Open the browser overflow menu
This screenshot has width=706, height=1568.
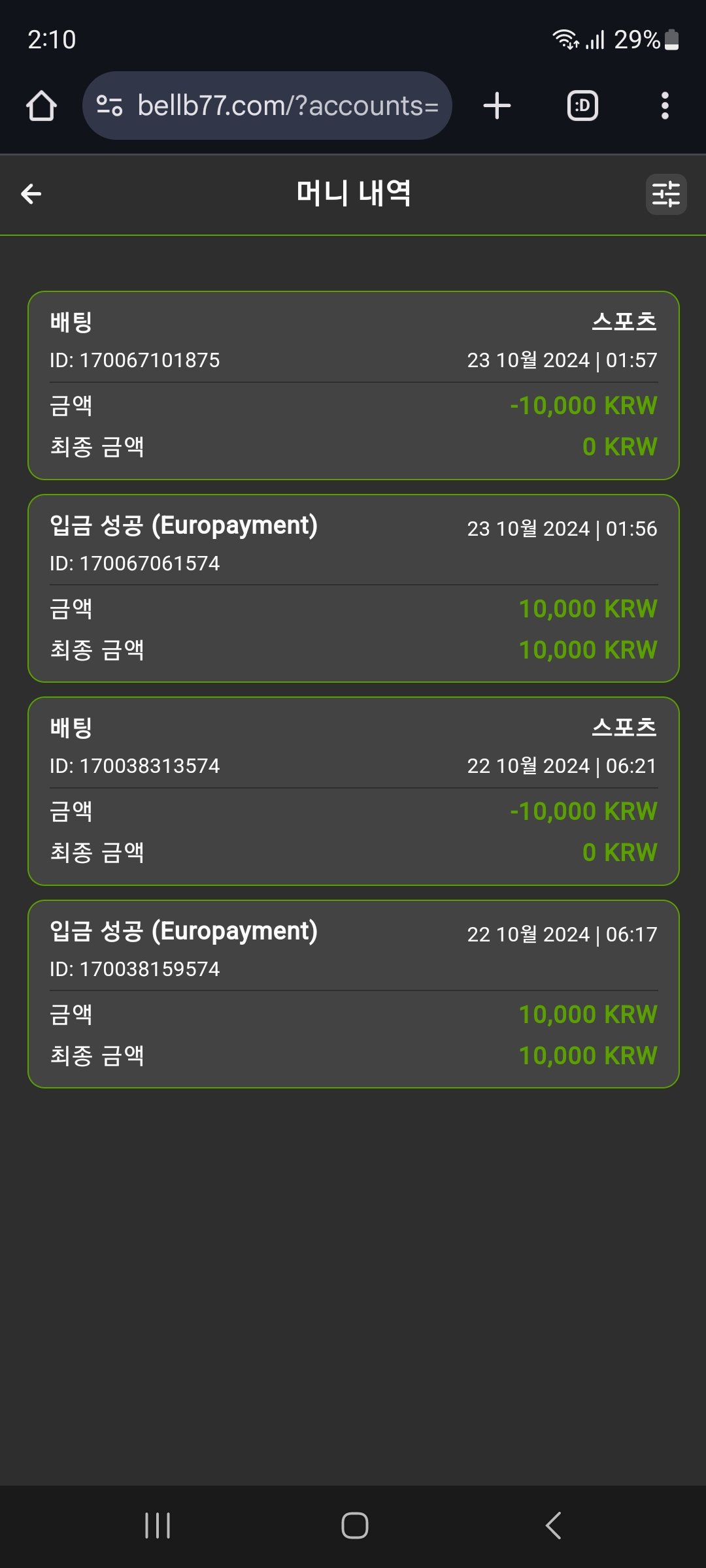(x=665, y=106)
